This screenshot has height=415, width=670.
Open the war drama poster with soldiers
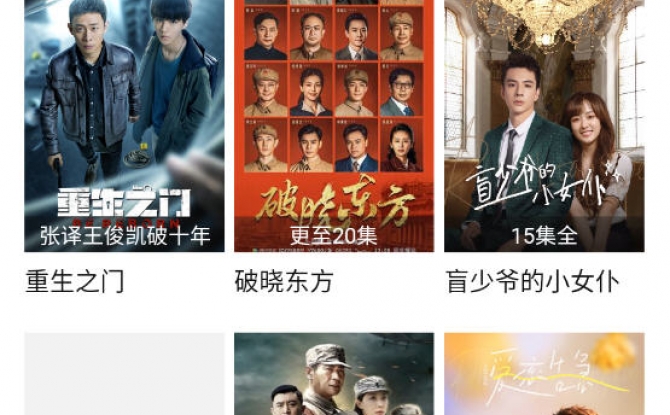[x=334, y=375]
